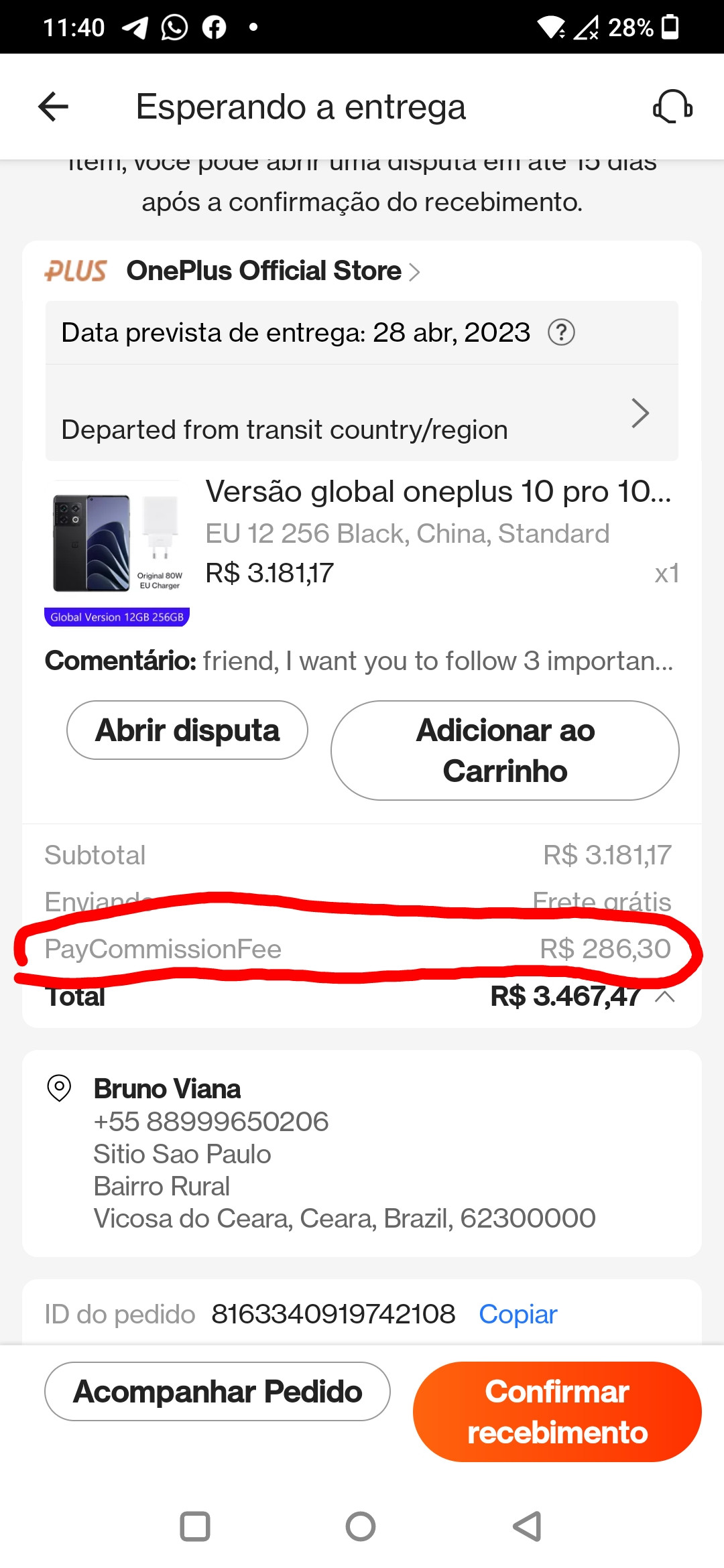This screenshot has width=724, height=1568.
Task: Open customer support headset icon
Action: [x=672, y=107]
